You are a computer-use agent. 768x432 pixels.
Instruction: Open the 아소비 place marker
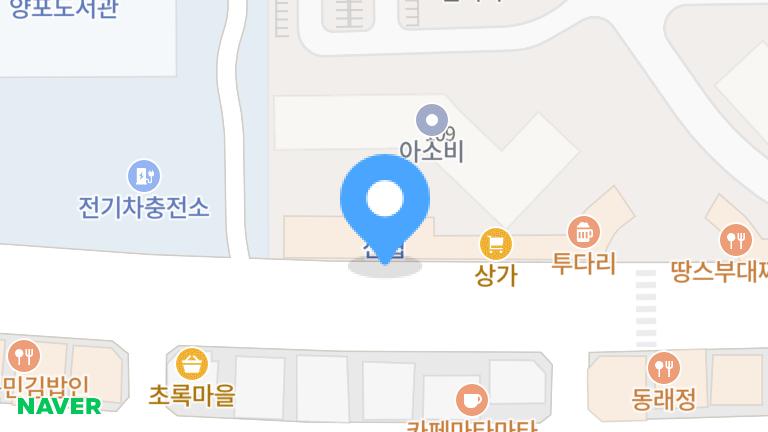pyautogui.click(x=432, y=122)
